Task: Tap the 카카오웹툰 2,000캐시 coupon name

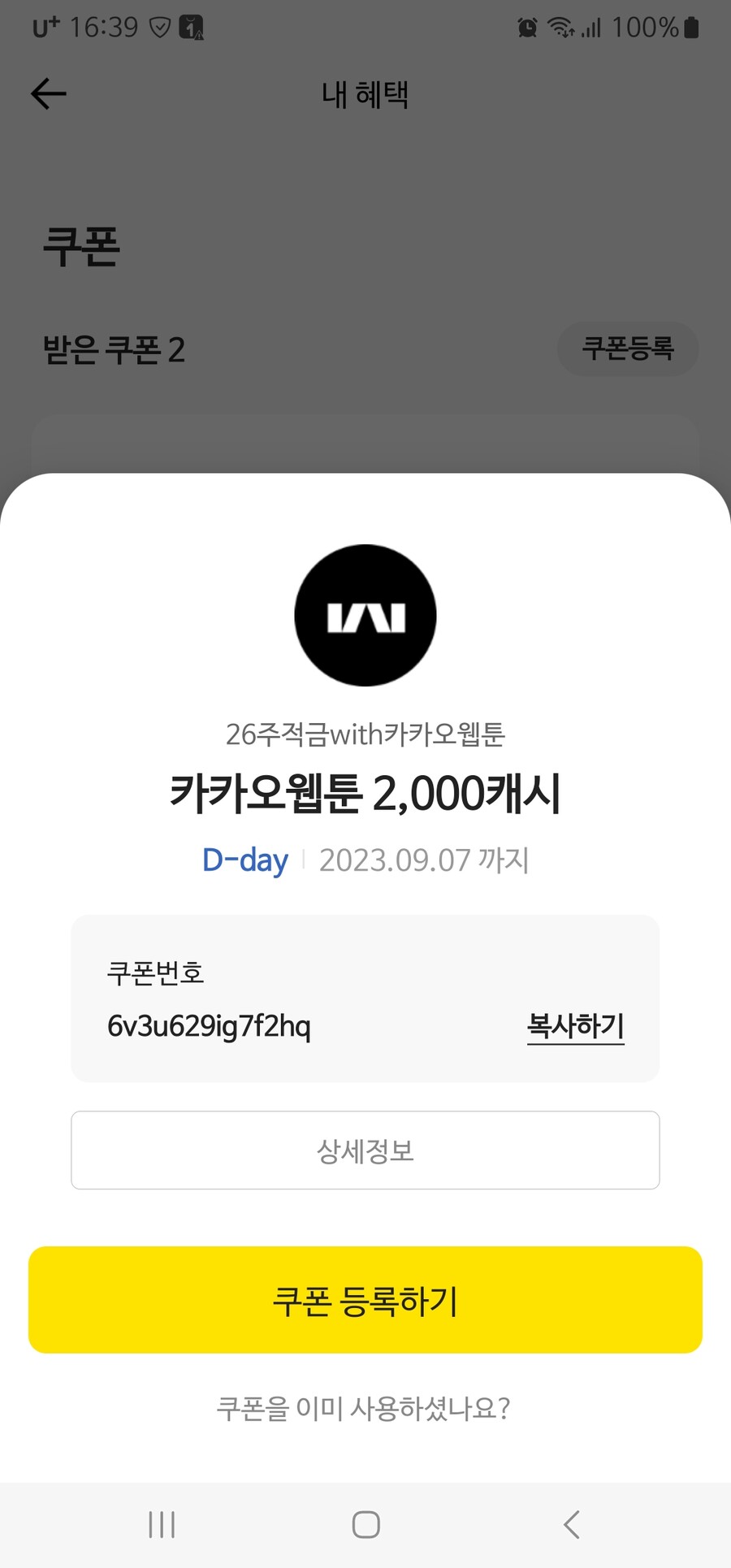Action: pos(365,792)
